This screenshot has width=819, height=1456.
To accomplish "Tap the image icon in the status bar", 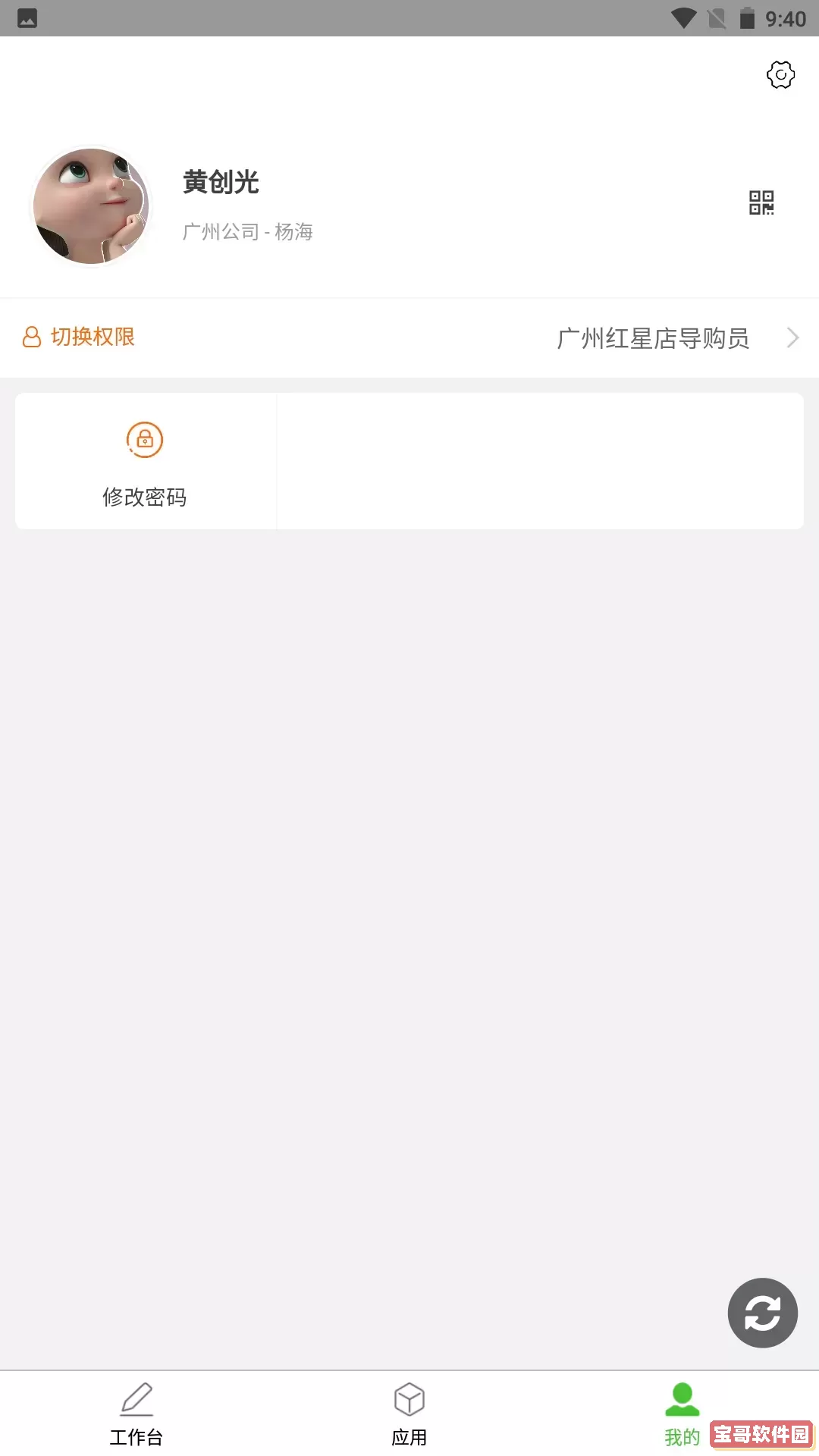I will tap(28, 18).
